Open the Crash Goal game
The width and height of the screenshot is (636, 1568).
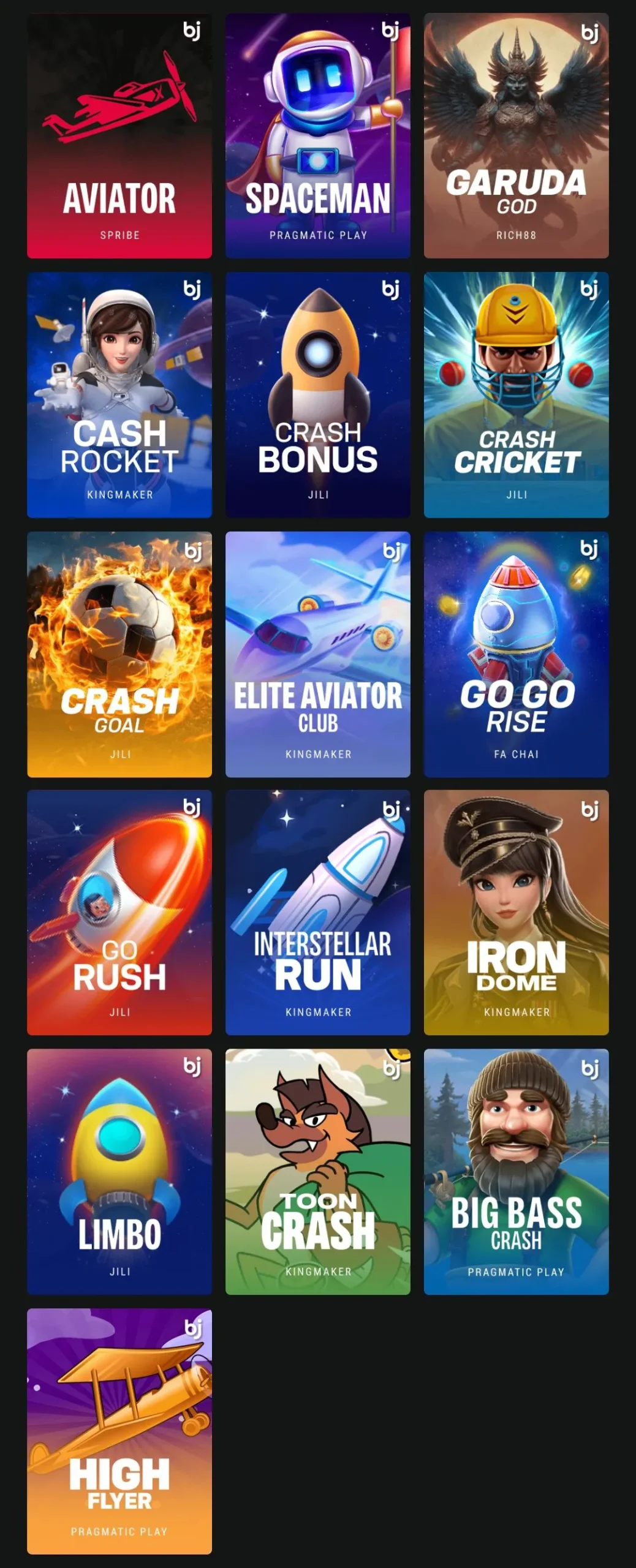click(119, 654)
